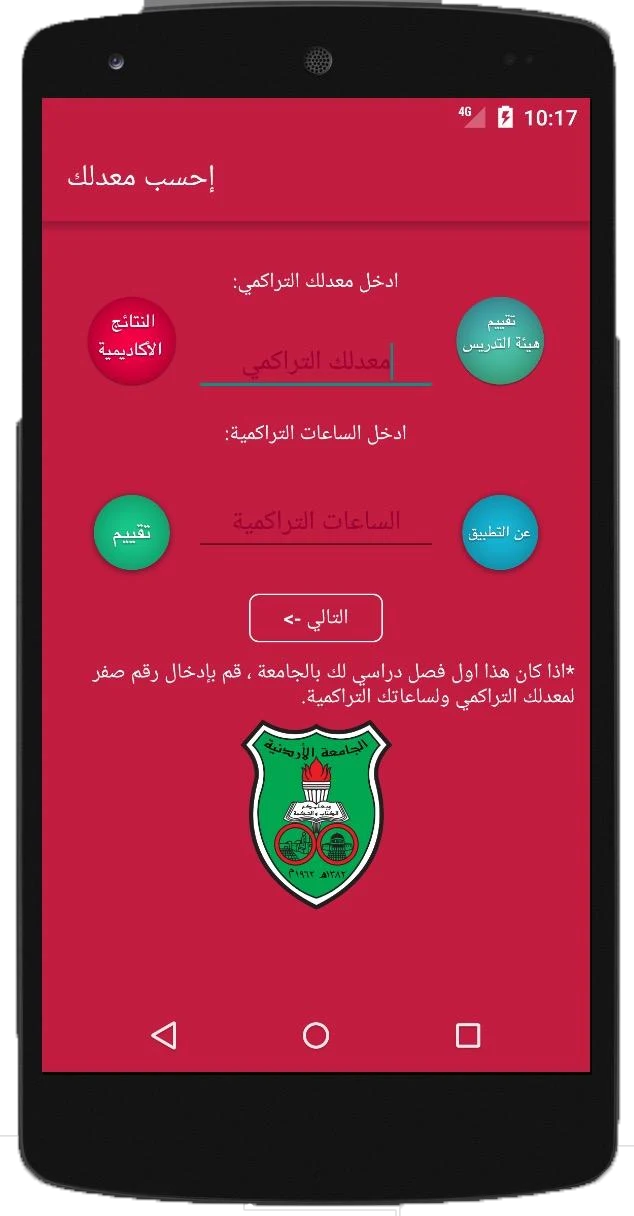This screenshot has width=634, height=1216.
Task: Tap the معدلك التراكمي input field
Action: pos(315,362)
